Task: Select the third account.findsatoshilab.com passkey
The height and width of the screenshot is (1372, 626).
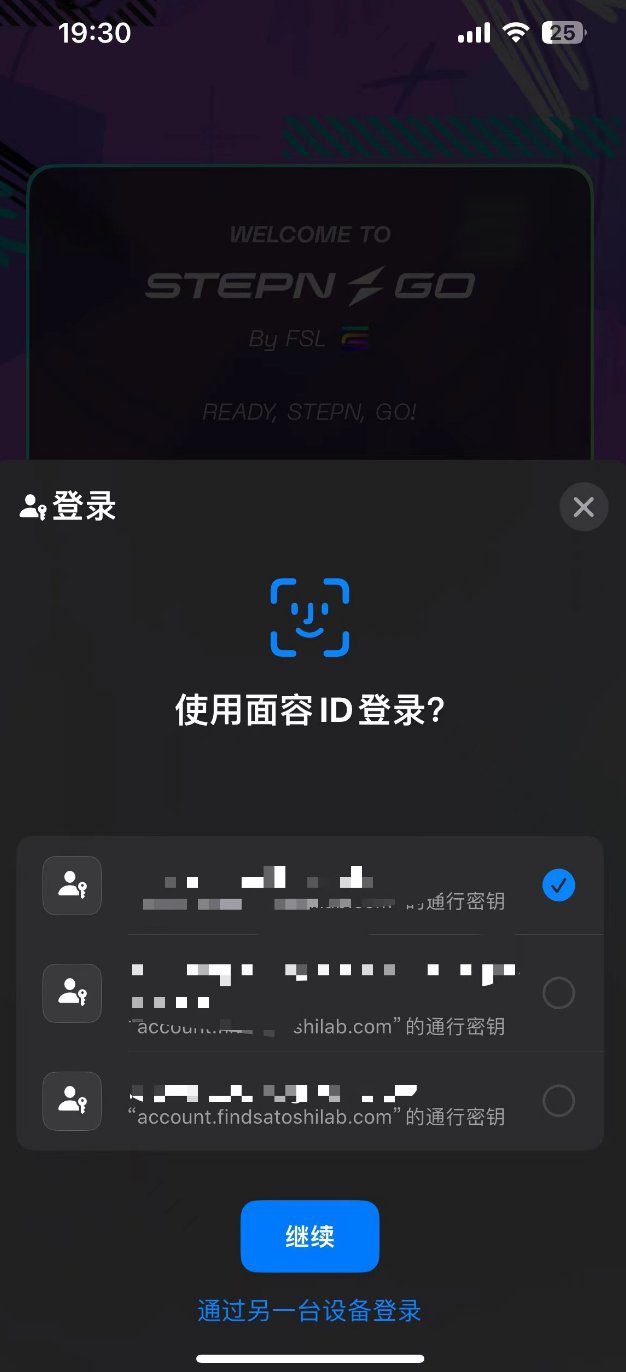Action: pyautogui.click(x=310, y=1101)
